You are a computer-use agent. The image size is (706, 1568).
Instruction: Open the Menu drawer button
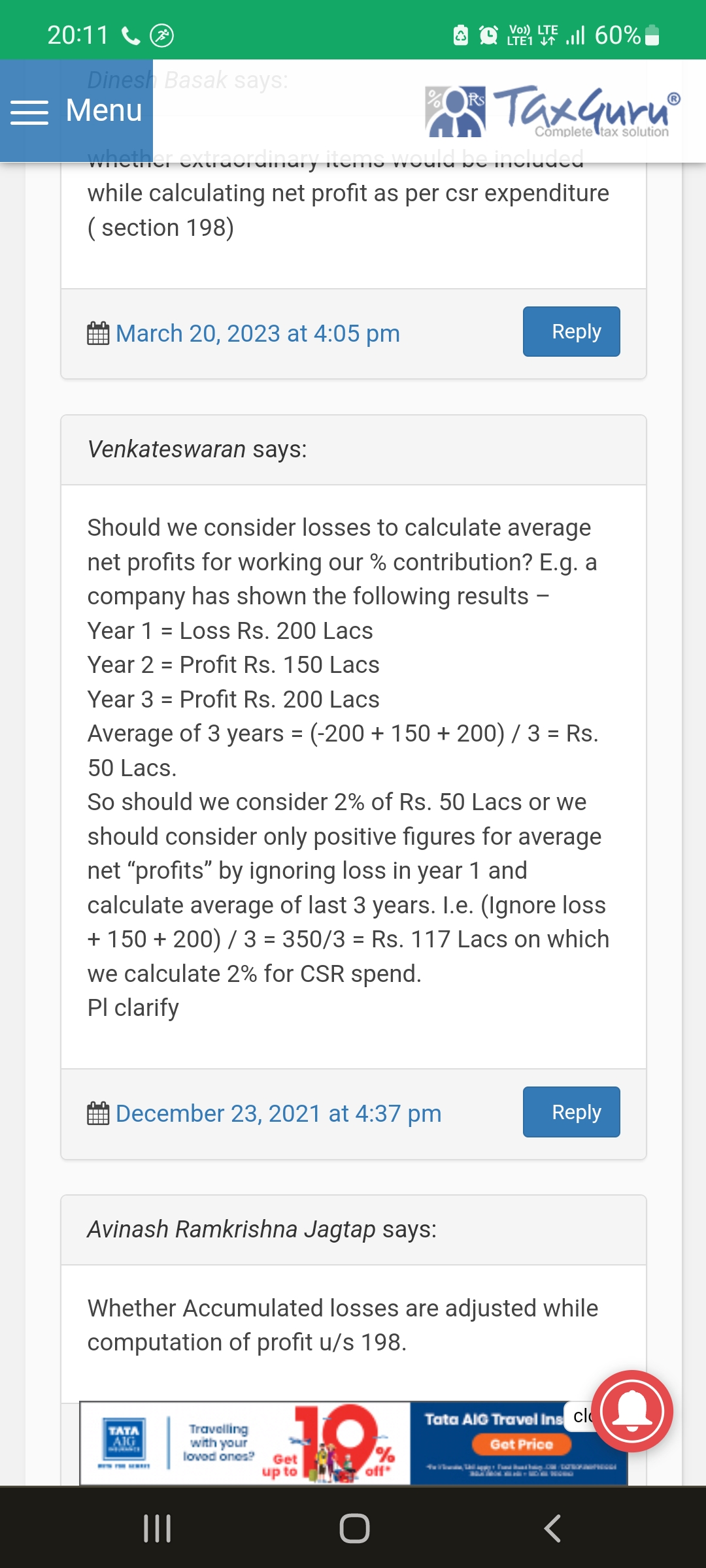coord(76,111)
